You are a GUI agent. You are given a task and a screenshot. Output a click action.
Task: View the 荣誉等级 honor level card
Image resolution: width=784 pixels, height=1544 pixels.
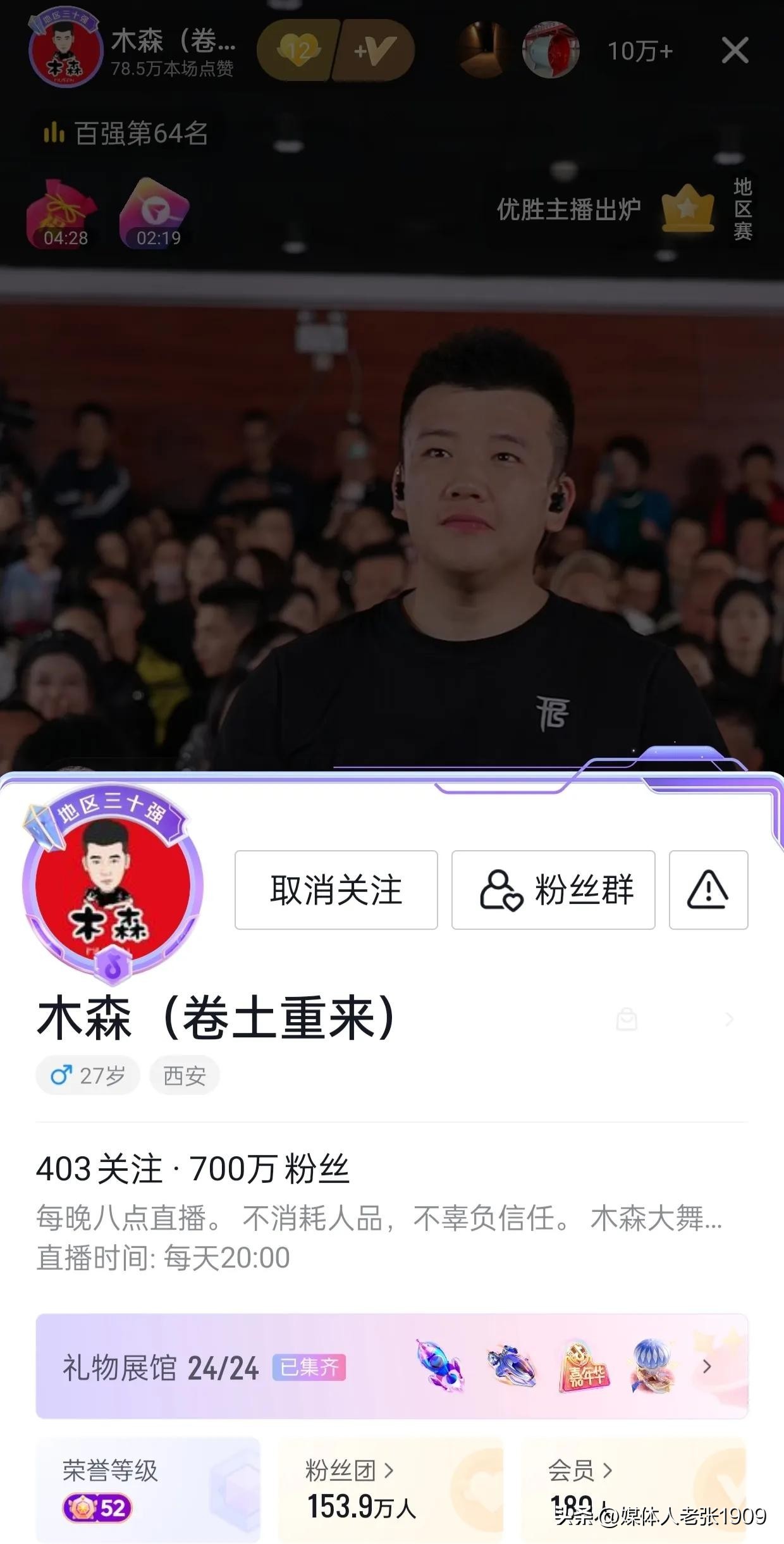coord(148,1489)
